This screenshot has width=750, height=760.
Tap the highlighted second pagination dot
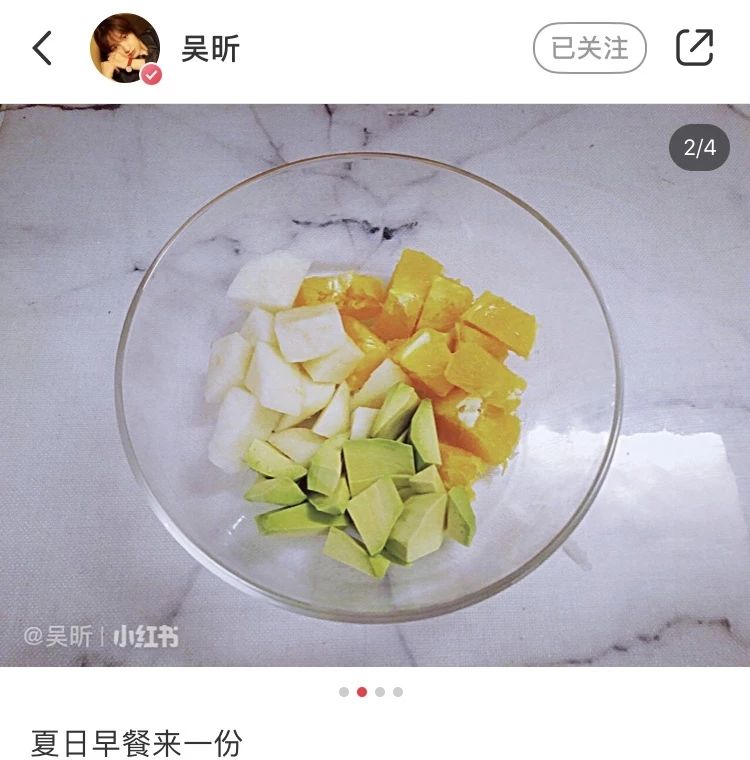pos(361,691)
